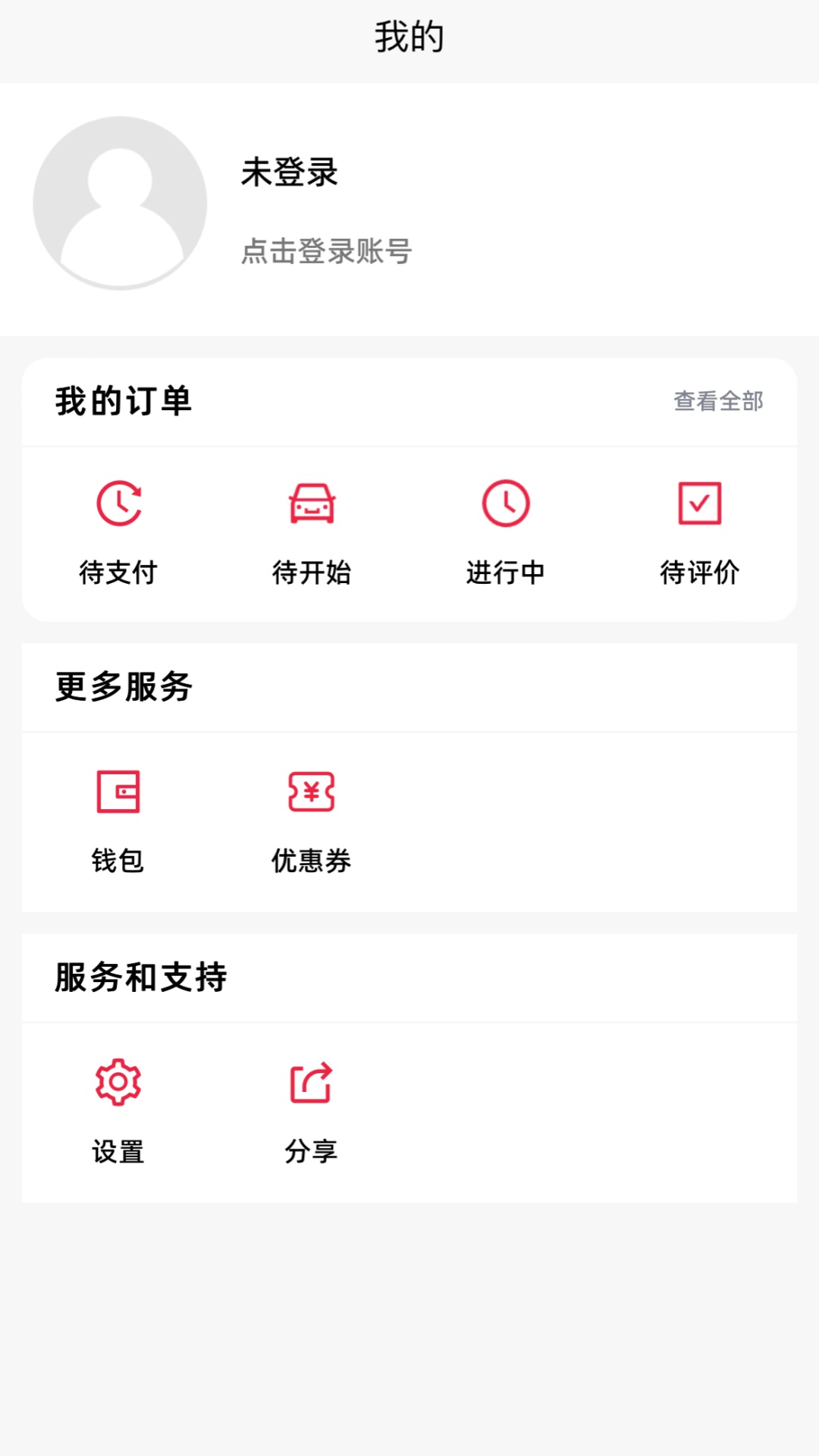Open 待支付 pending payment orders
Viewport: 819px width, 1456px height.
pyautogui.click(x=118, y=532)
